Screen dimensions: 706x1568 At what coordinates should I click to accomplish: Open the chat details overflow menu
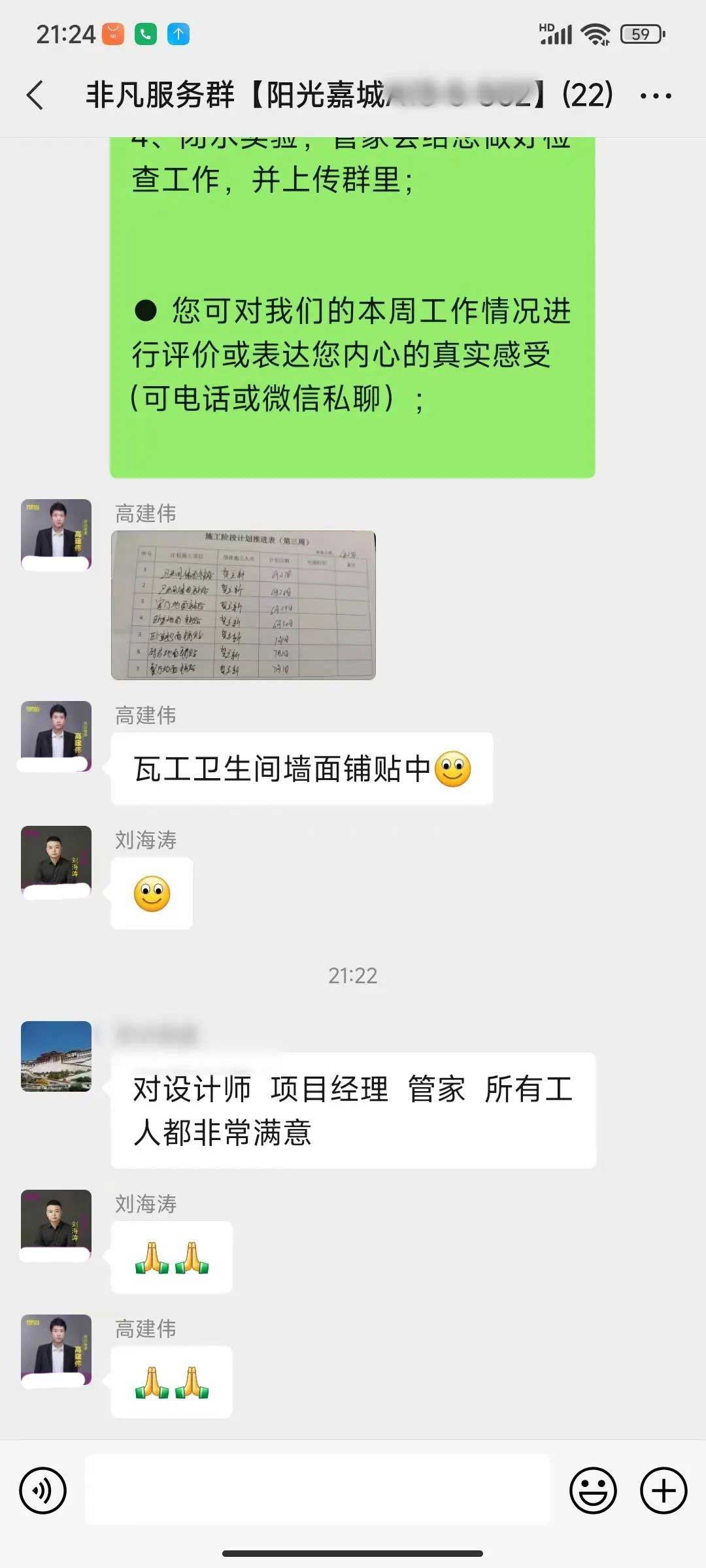click(x=655, y=96)
